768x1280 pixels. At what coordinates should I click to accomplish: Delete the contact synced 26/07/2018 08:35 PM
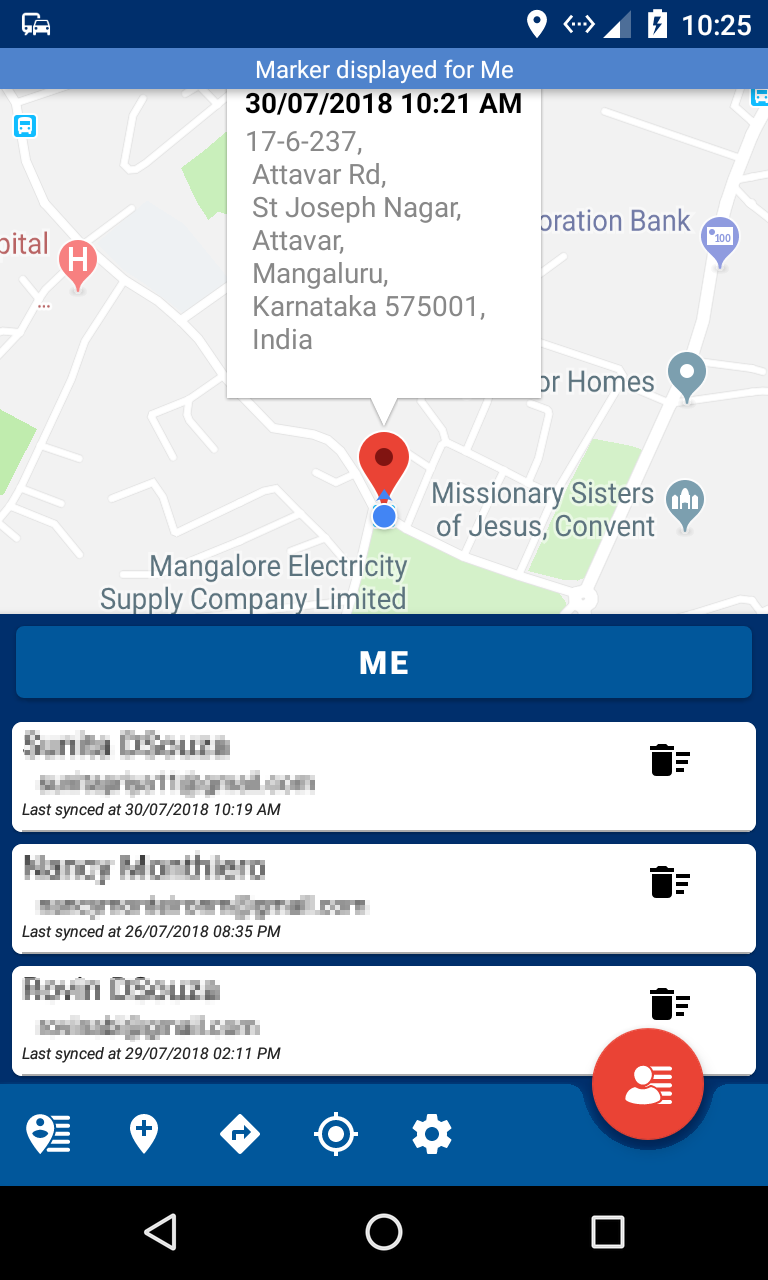click(x=670, y=882)
